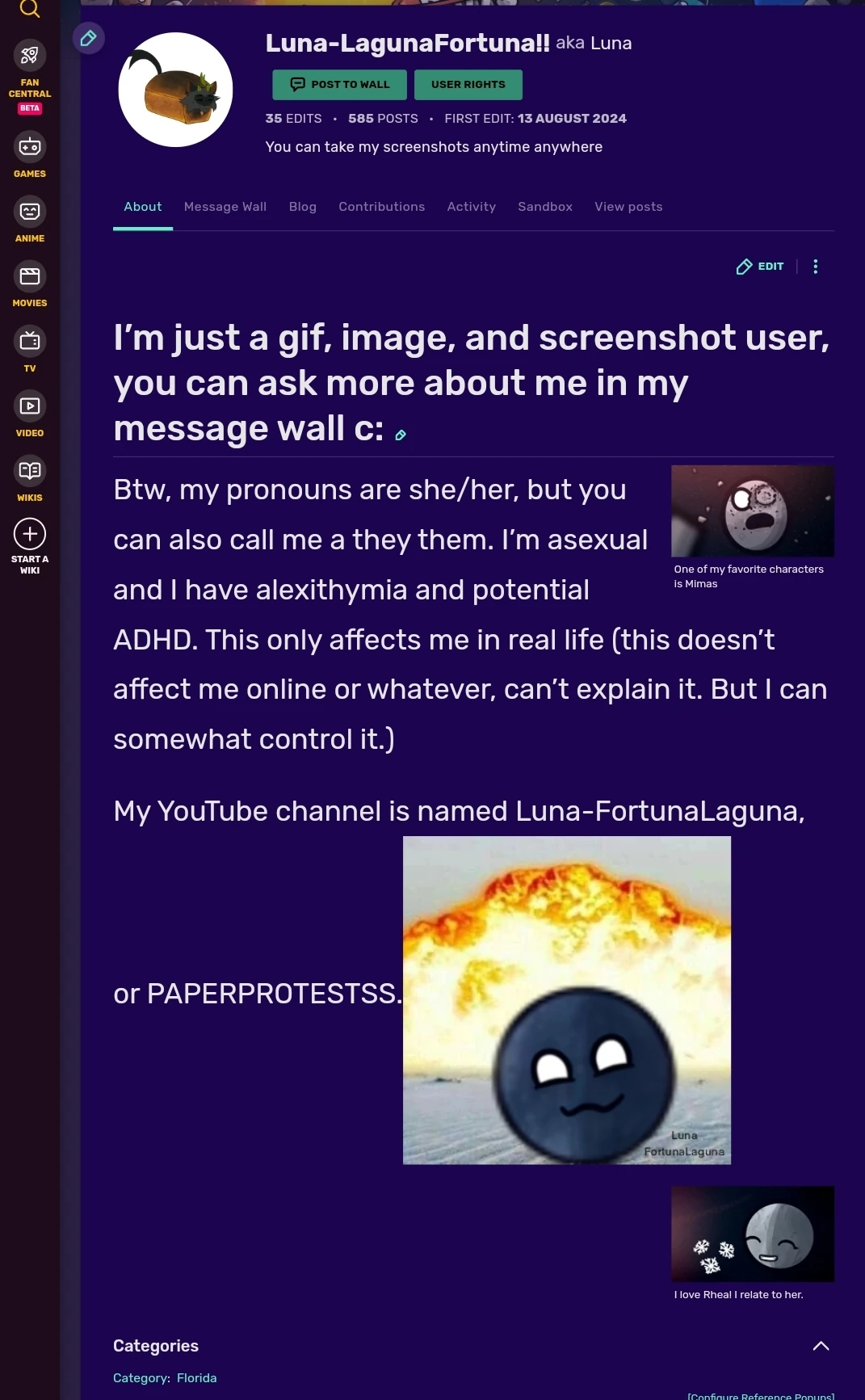Switch to the Blog tab
Viewport: 865px width, 1400px height.
303,207
